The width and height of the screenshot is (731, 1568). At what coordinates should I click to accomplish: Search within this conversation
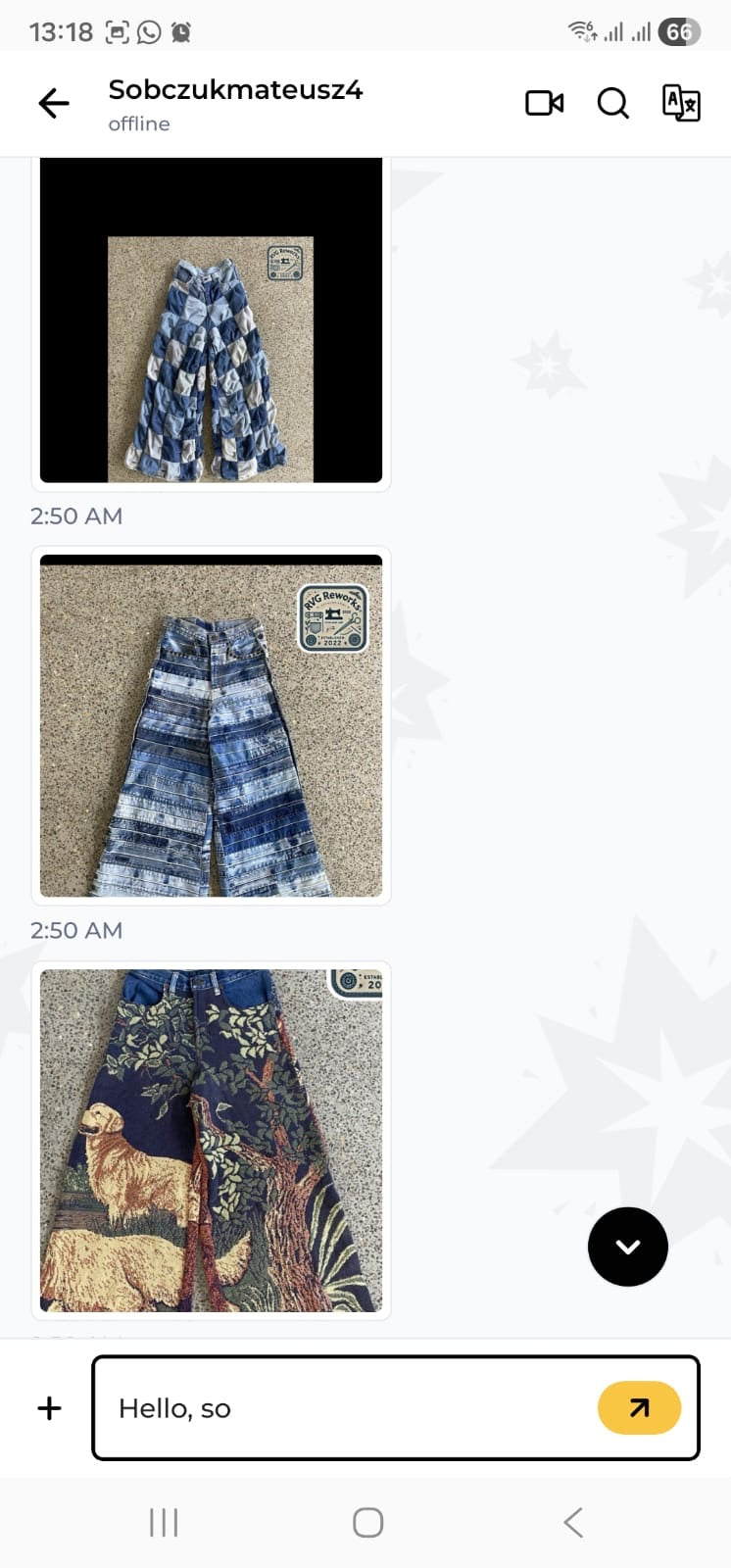(x=612, y=103)
